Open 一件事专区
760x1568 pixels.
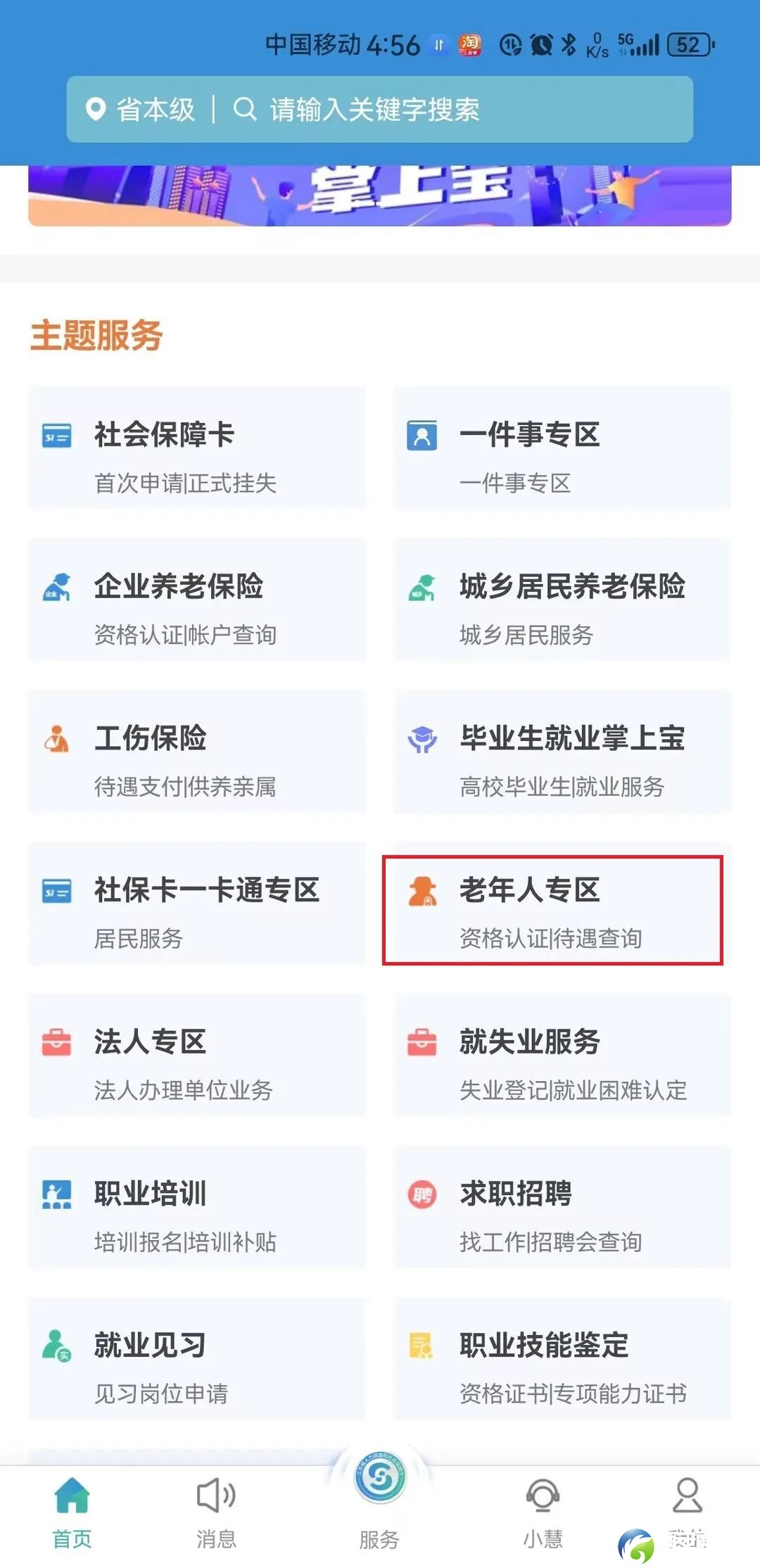point(562,448)
